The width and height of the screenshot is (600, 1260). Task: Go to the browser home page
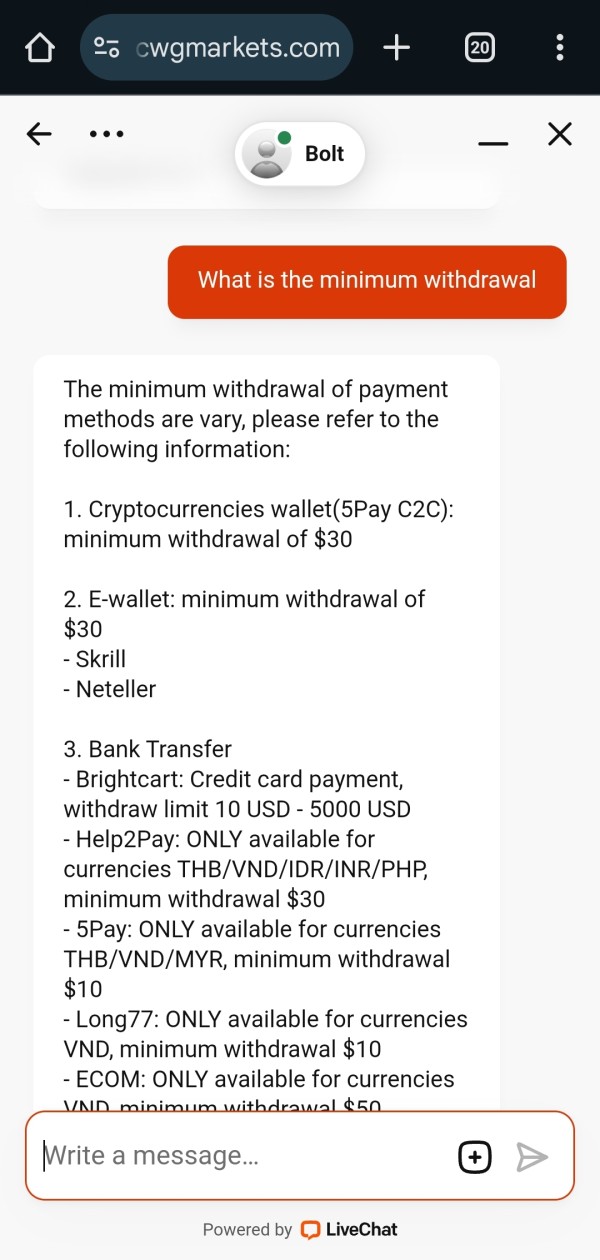(39, 47)
